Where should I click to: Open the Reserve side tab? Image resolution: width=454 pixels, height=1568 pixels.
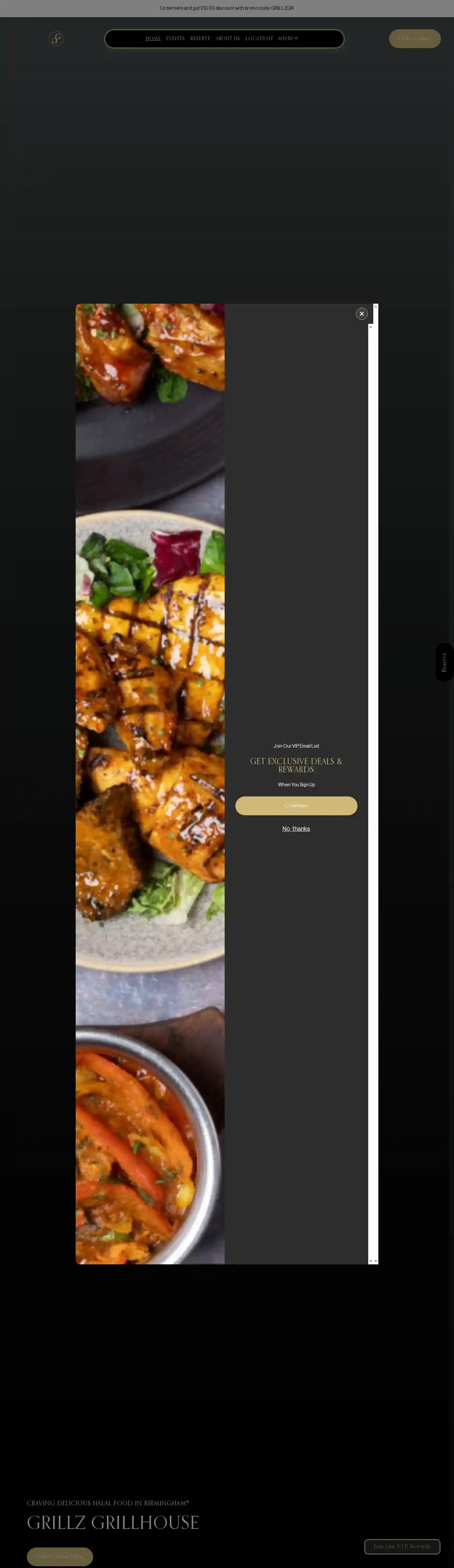444,662
